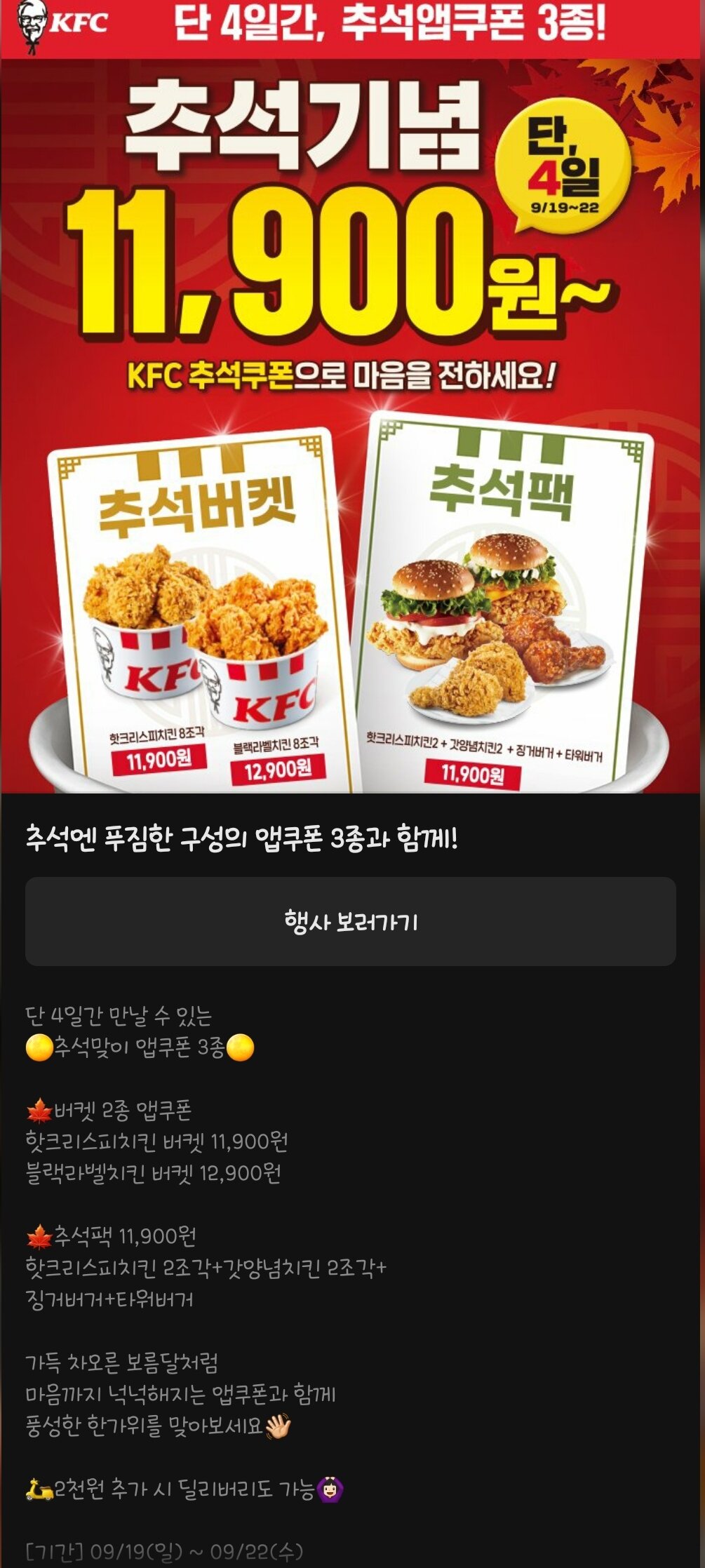
Task: Tap the 행사 보러가기 button
Action: (x=351, y=921)
